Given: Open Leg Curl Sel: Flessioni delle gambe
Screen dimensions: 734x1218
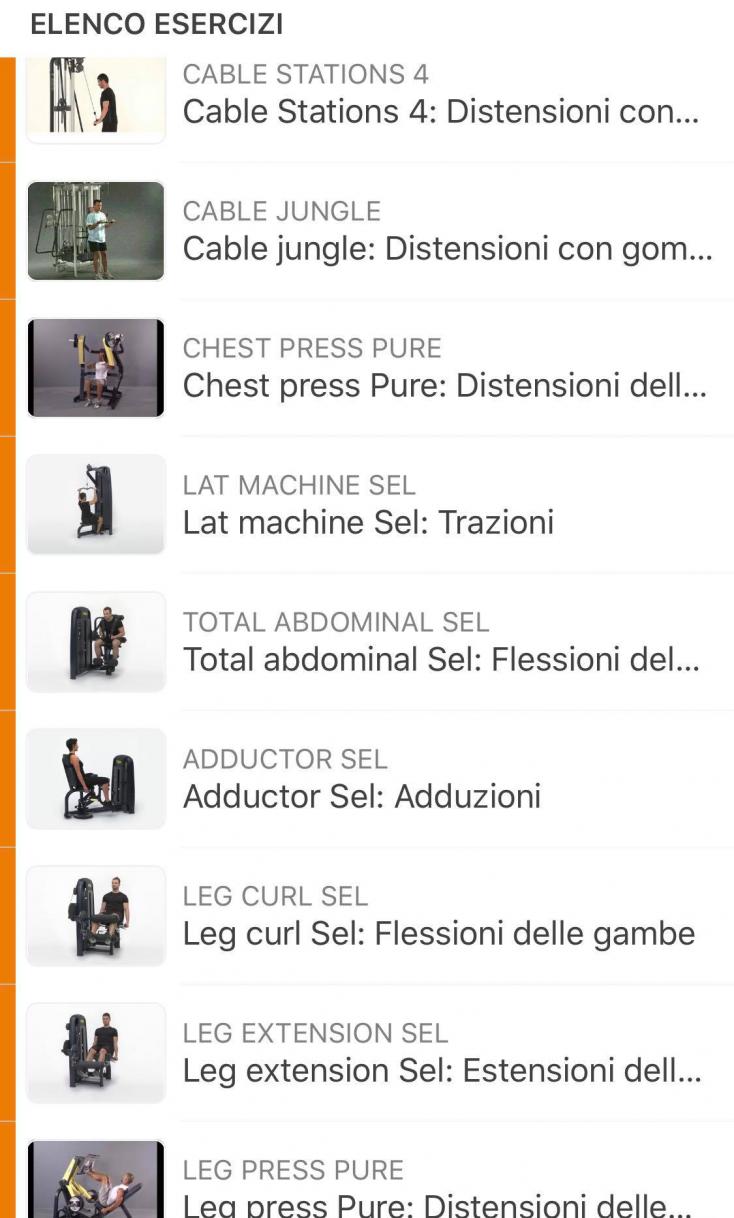Looking at the screenshot, I should pyautogui.click(x=438, y=916).
